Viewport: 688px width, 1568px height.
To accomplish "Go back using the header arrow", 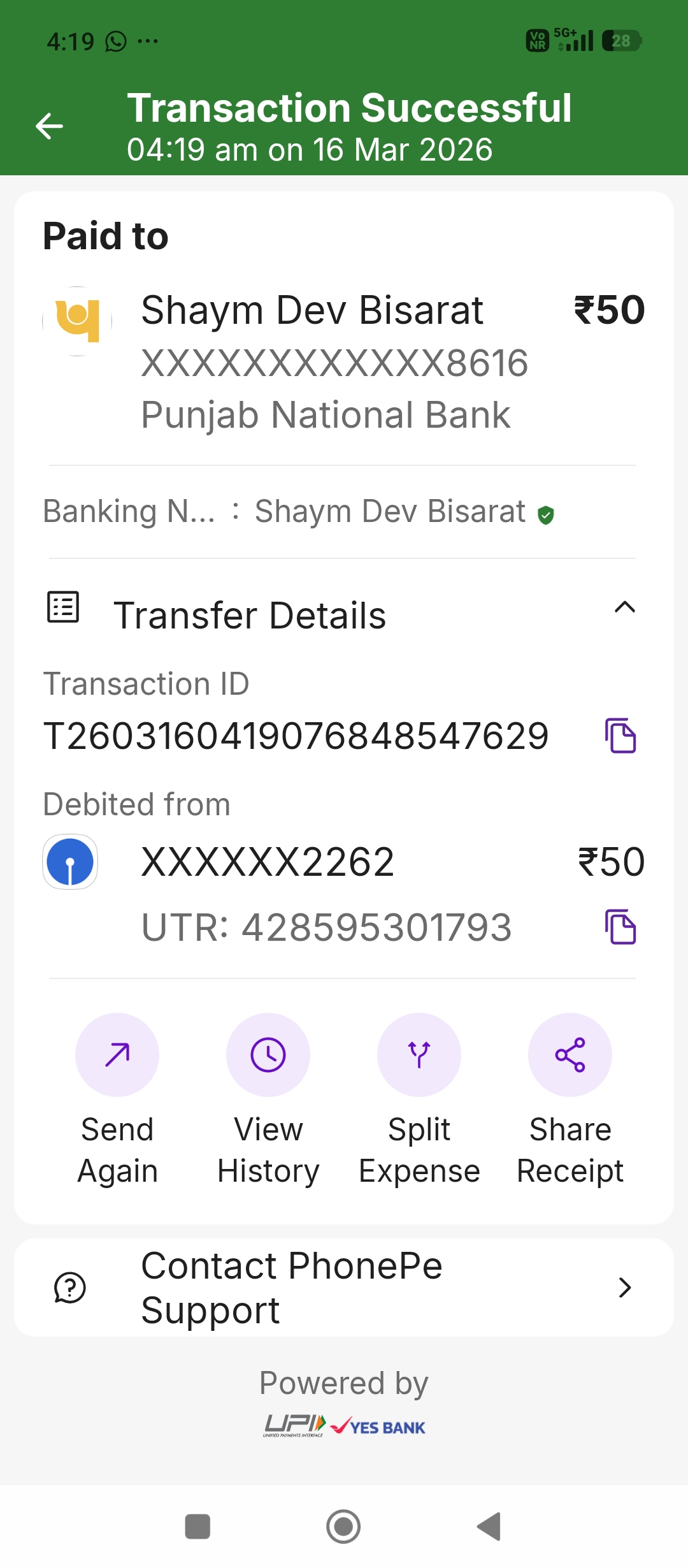I will click(x=49, y=126).
